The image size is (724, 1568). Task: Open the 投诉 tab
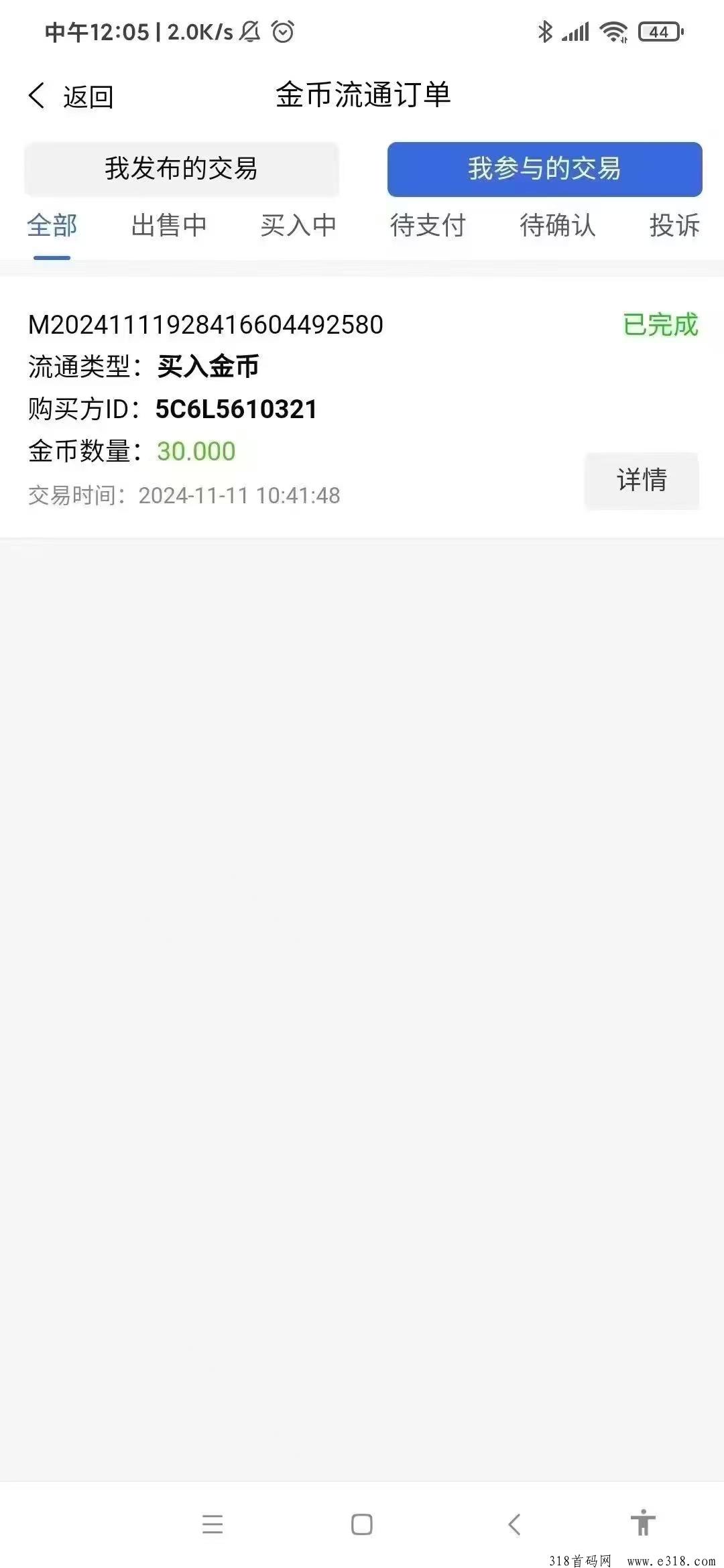point(674,226)
